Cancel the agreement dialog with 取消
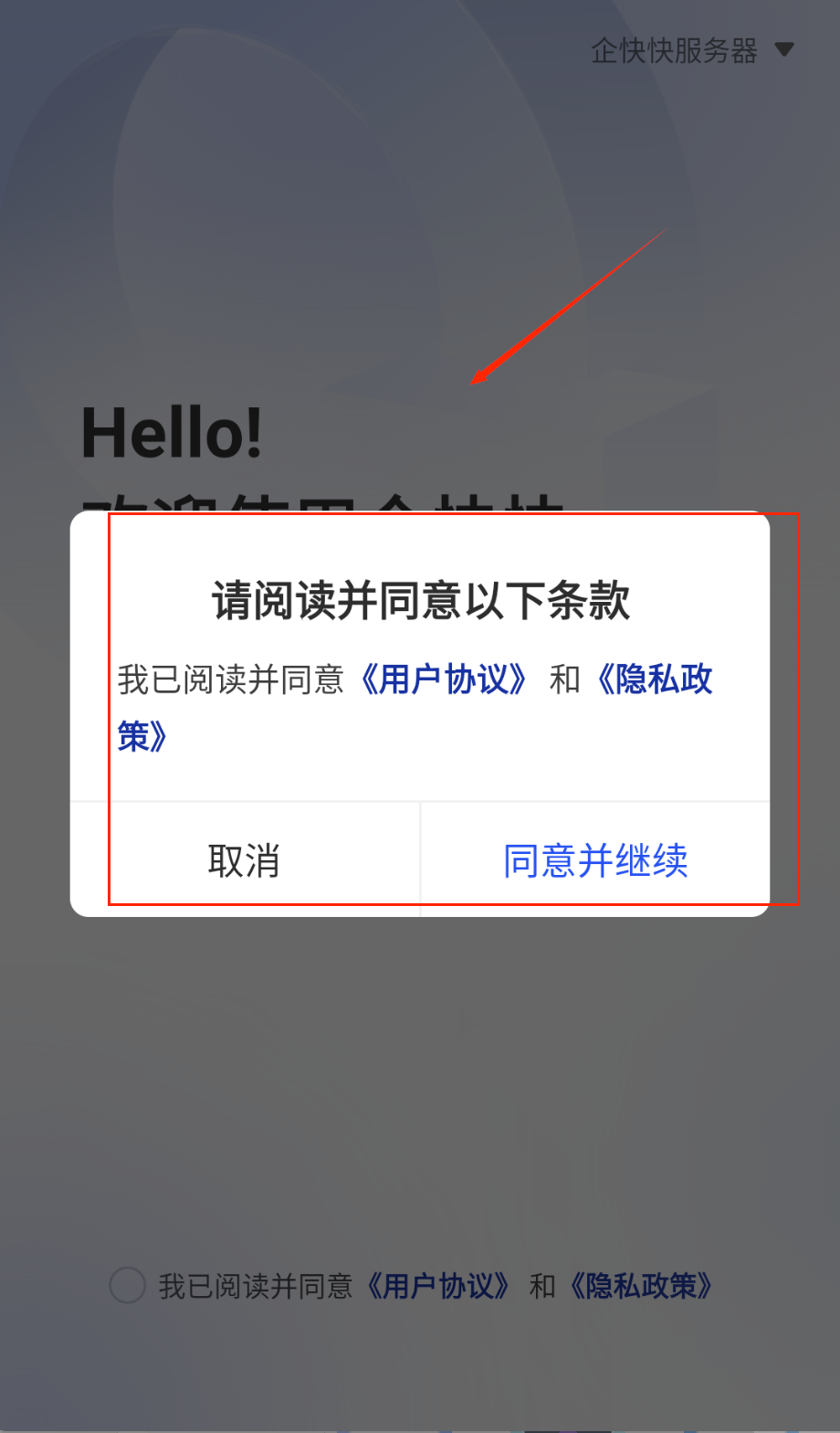This screenshot has width=840, height=1433. 244,860
